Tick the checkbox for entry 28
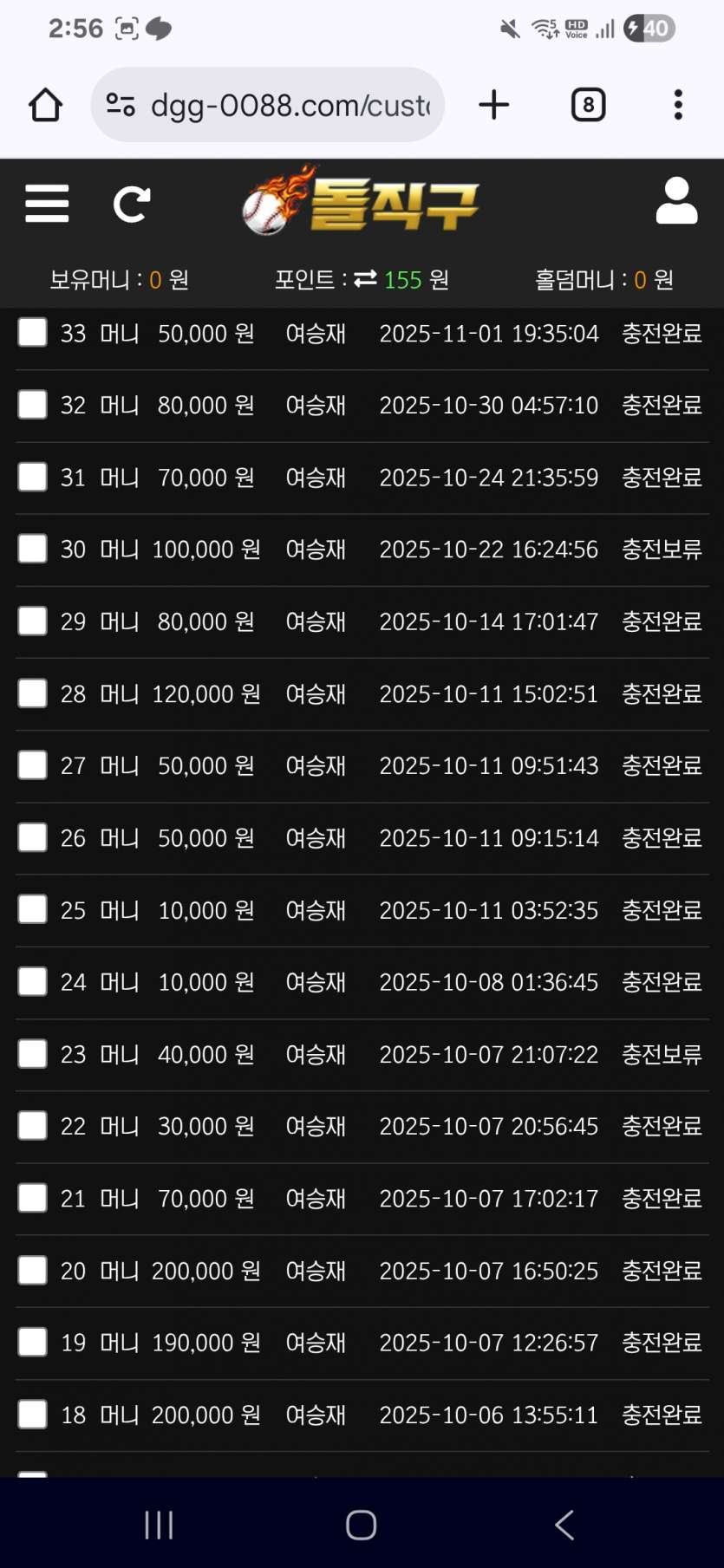 coord(33,693)
